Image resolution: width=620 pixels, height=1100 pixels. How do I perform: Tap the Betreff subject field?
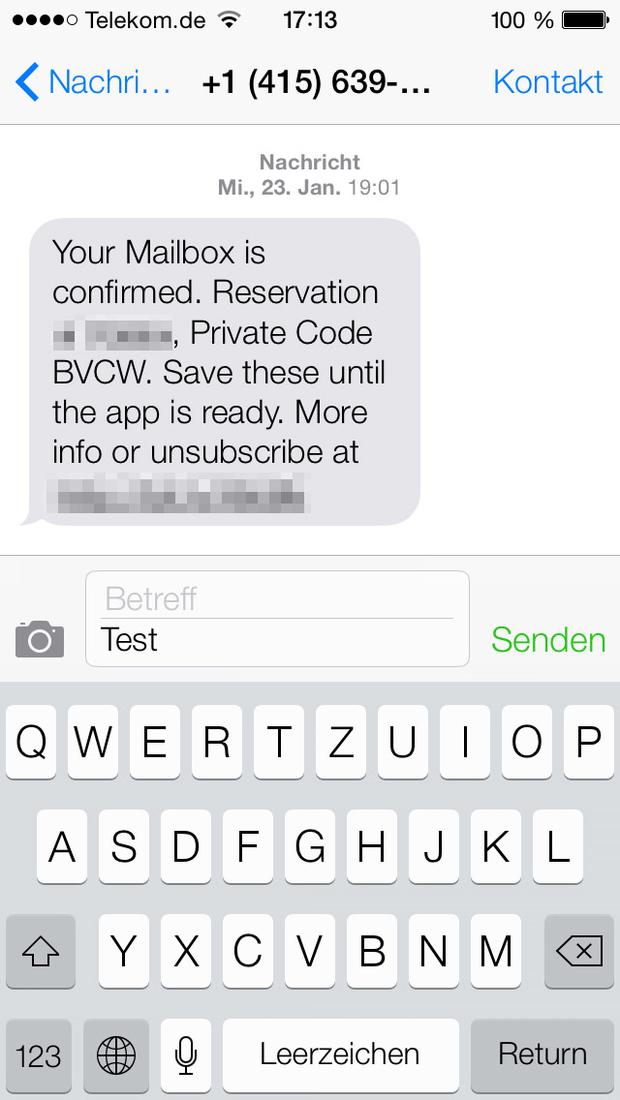(277, 598)
